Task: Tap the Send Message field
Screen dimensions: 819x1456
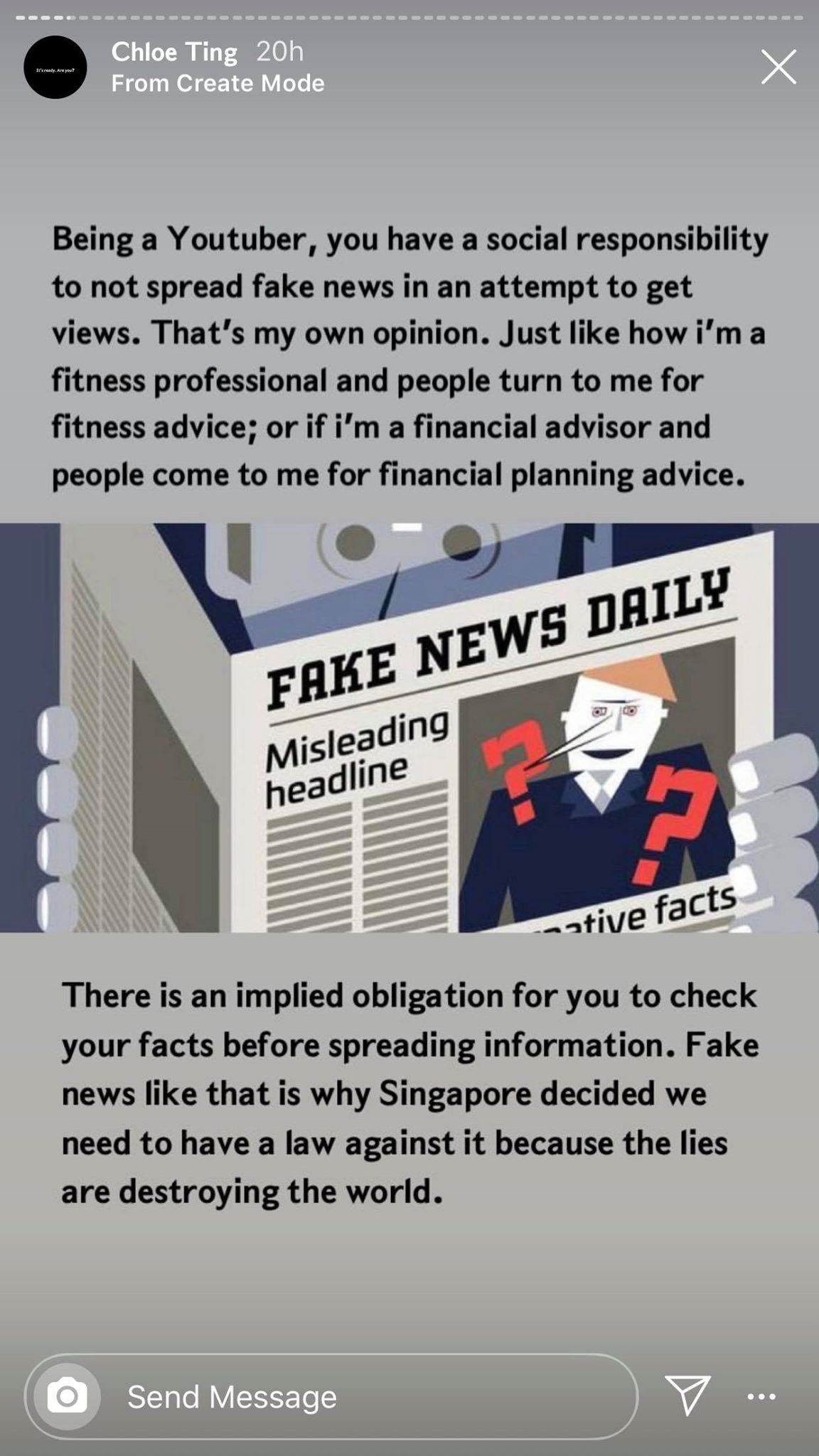Action: click(x=331, y=1396)
